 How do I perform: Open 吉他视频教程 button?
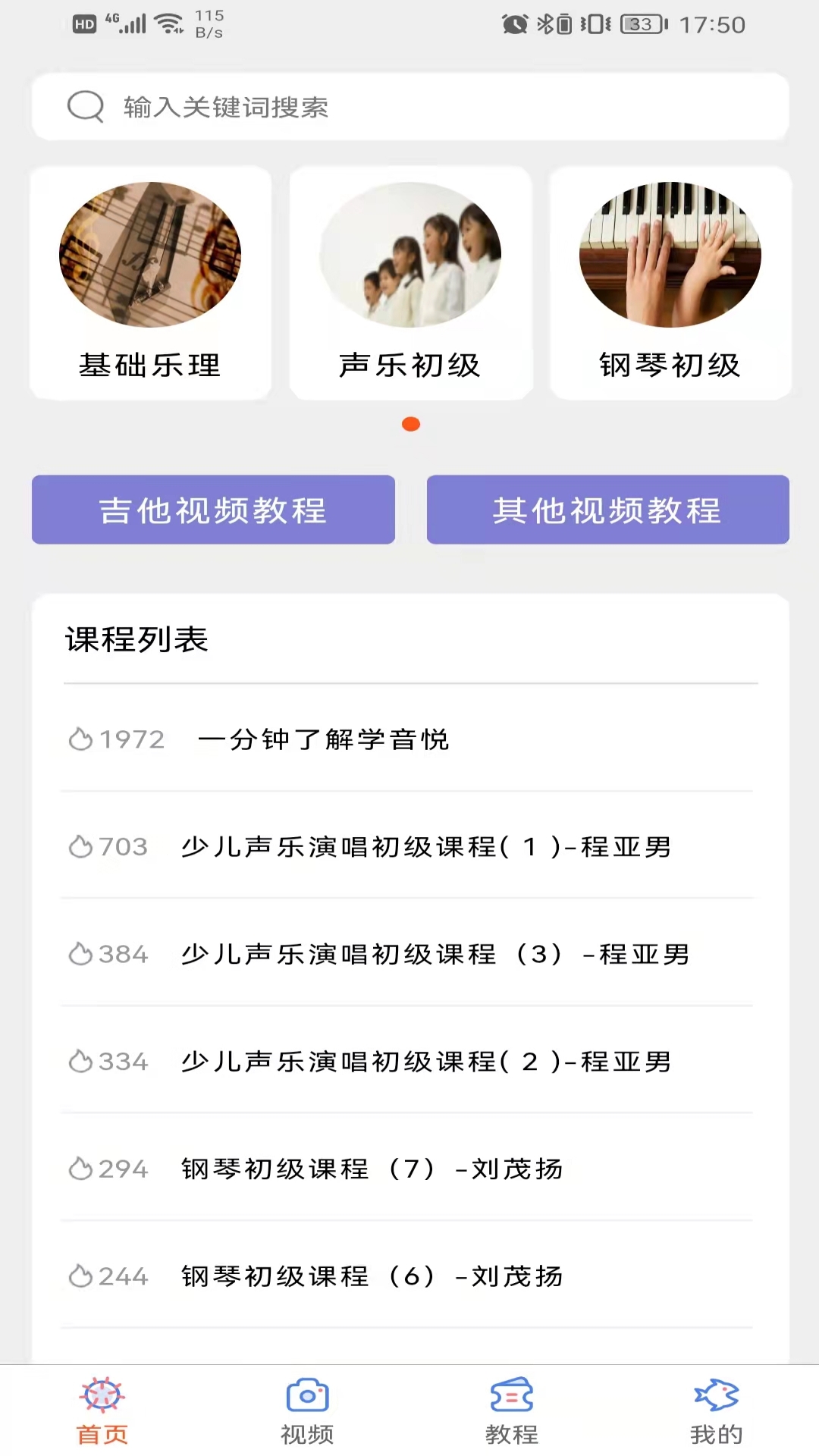213,510
